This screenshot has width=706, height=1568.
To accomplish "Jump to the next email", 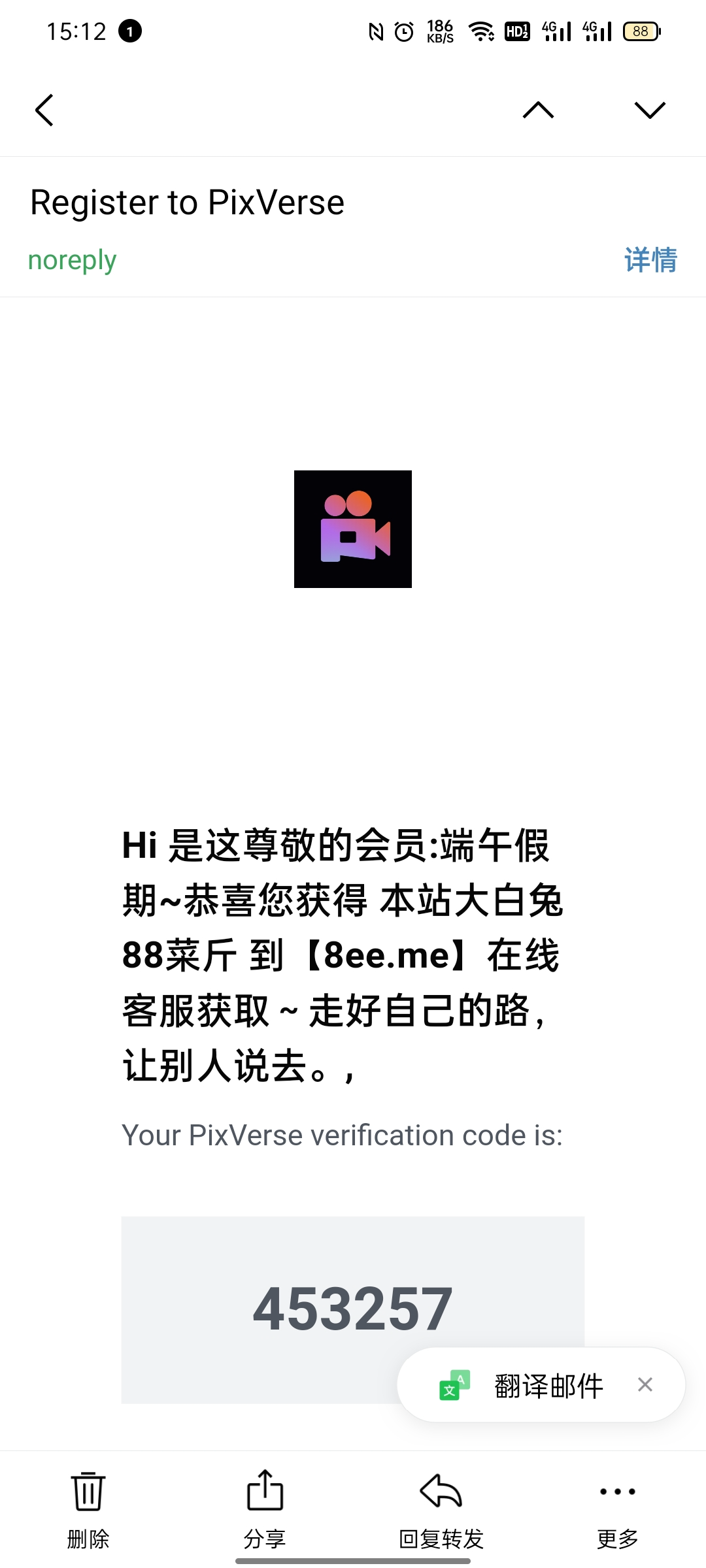I will pos(649,110).
